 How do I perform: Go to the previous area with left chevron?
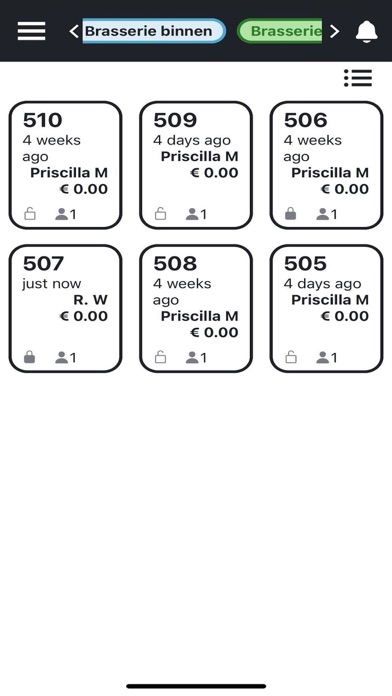point(74,31)
